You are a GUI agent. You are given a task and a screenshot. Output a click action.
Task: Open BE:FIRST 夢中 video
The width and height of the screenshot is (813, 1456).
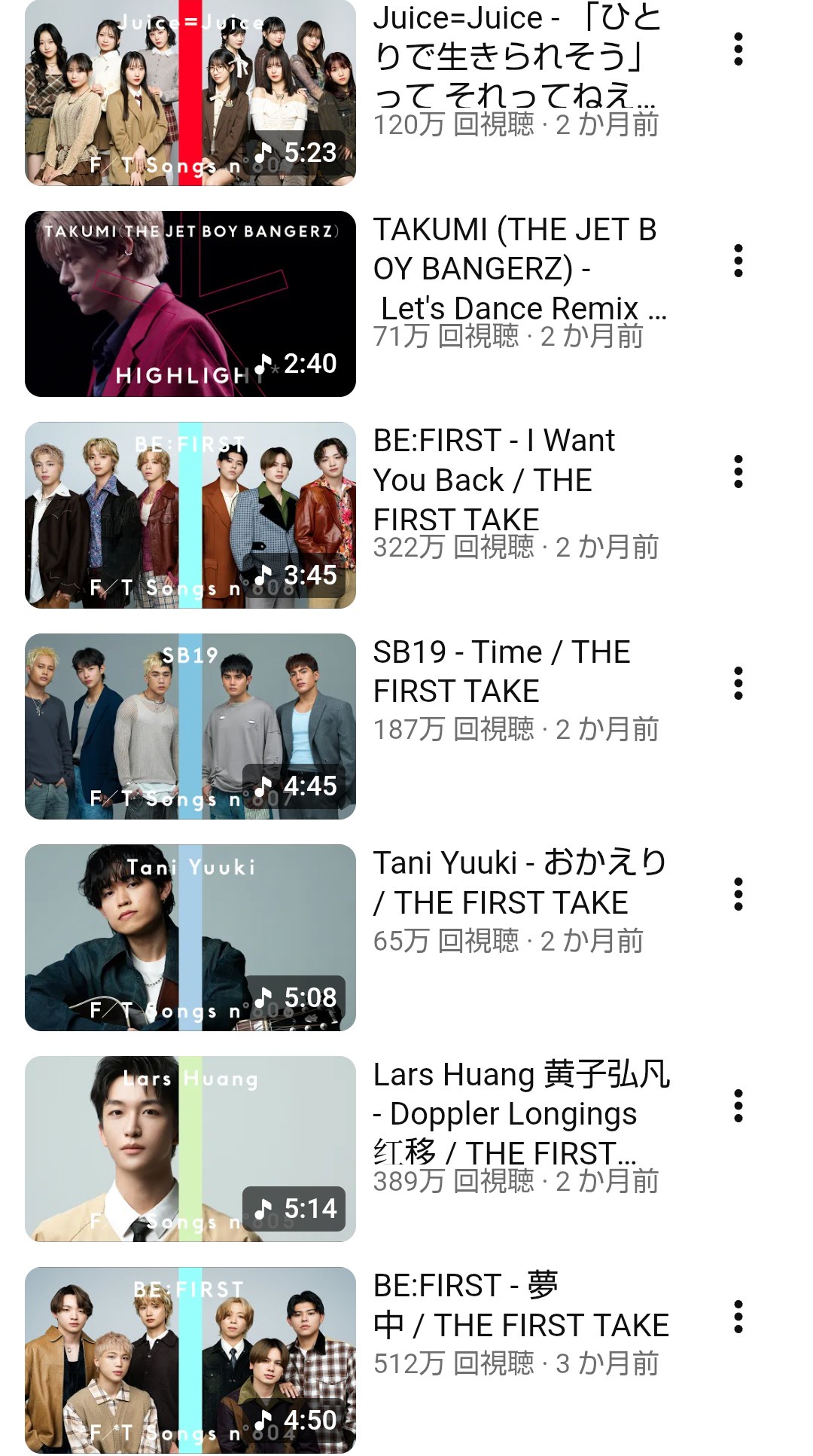190,1360
